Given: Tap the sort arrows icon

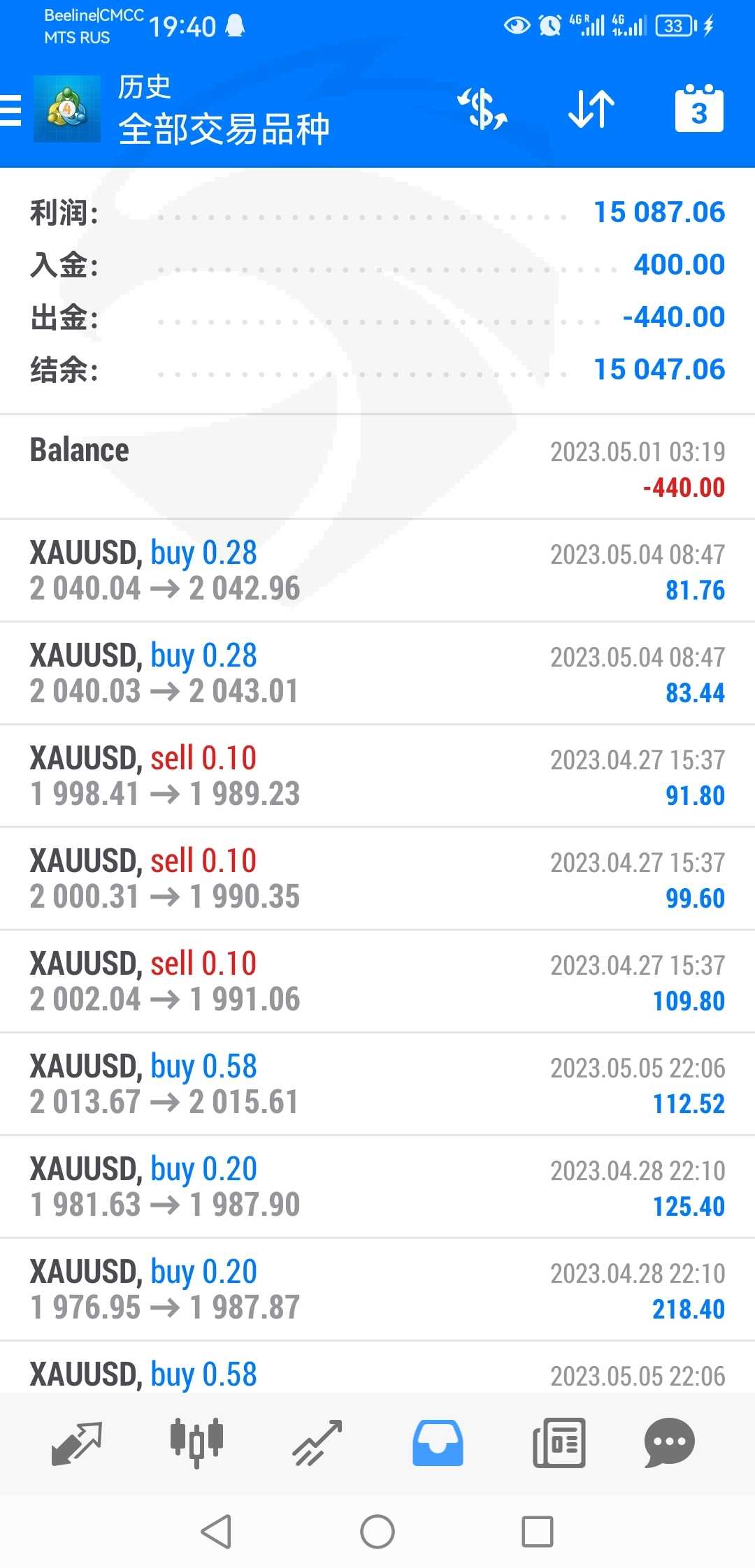Looking at the screenshot, I should (x=591, y=109).
